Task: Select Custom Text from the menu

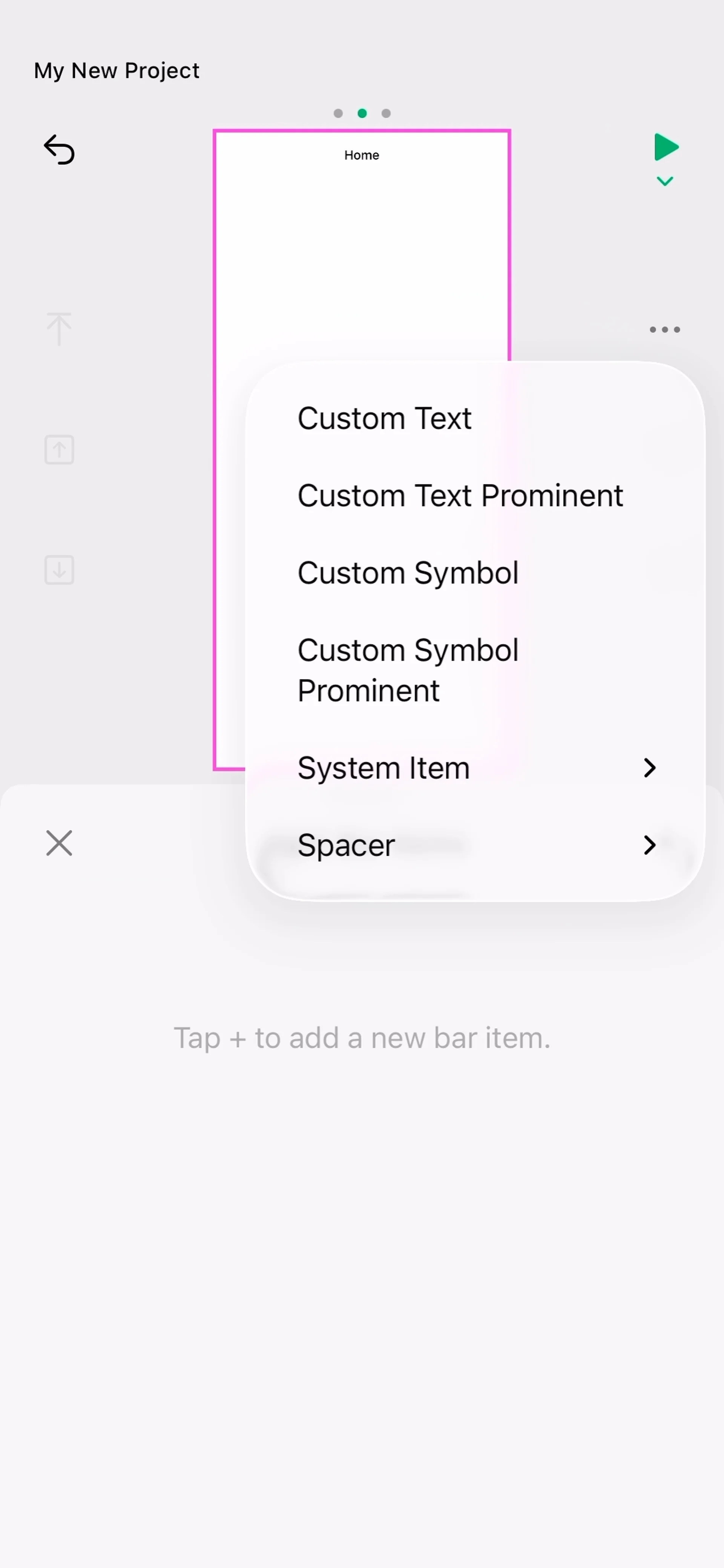Action: (x=384, y=418)
